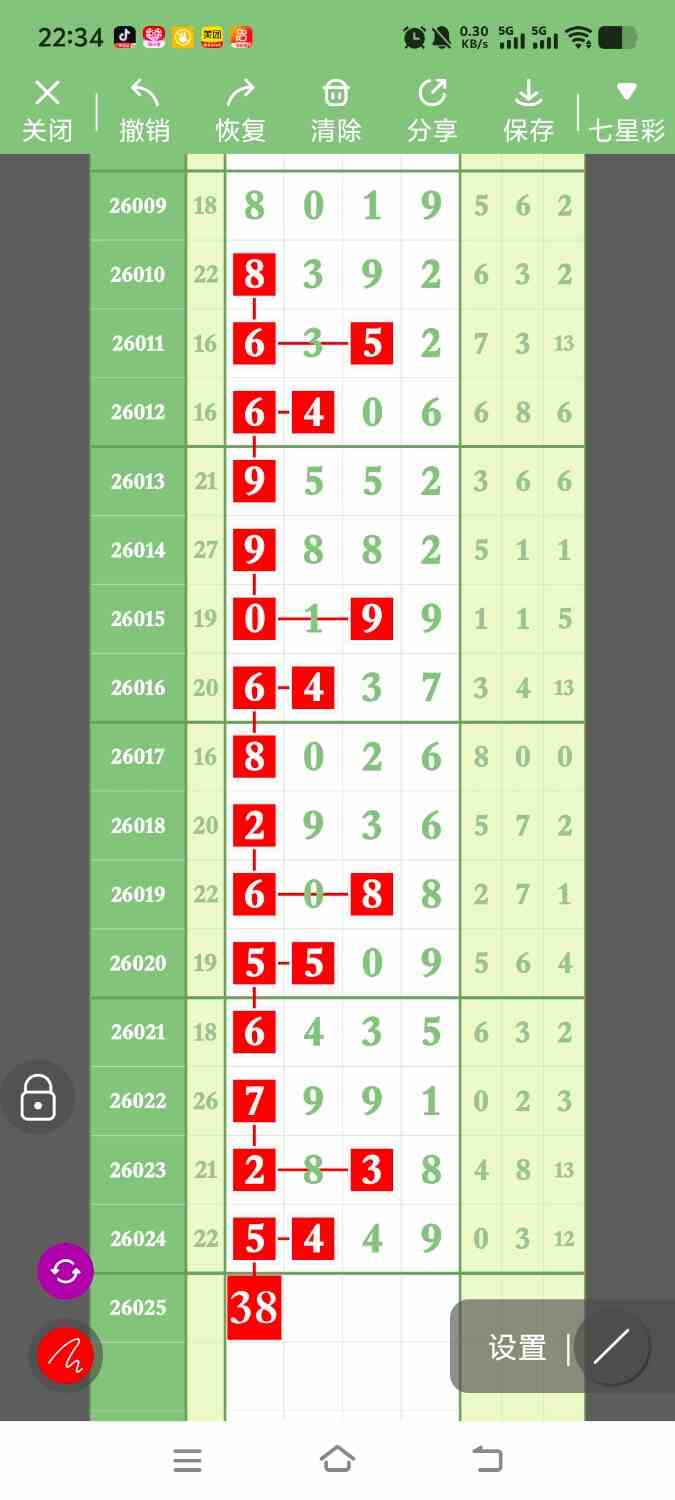Open the 七星彩 lottery dropdown
This screenshot has height=1500, width=675.
[x=626, y=111]
